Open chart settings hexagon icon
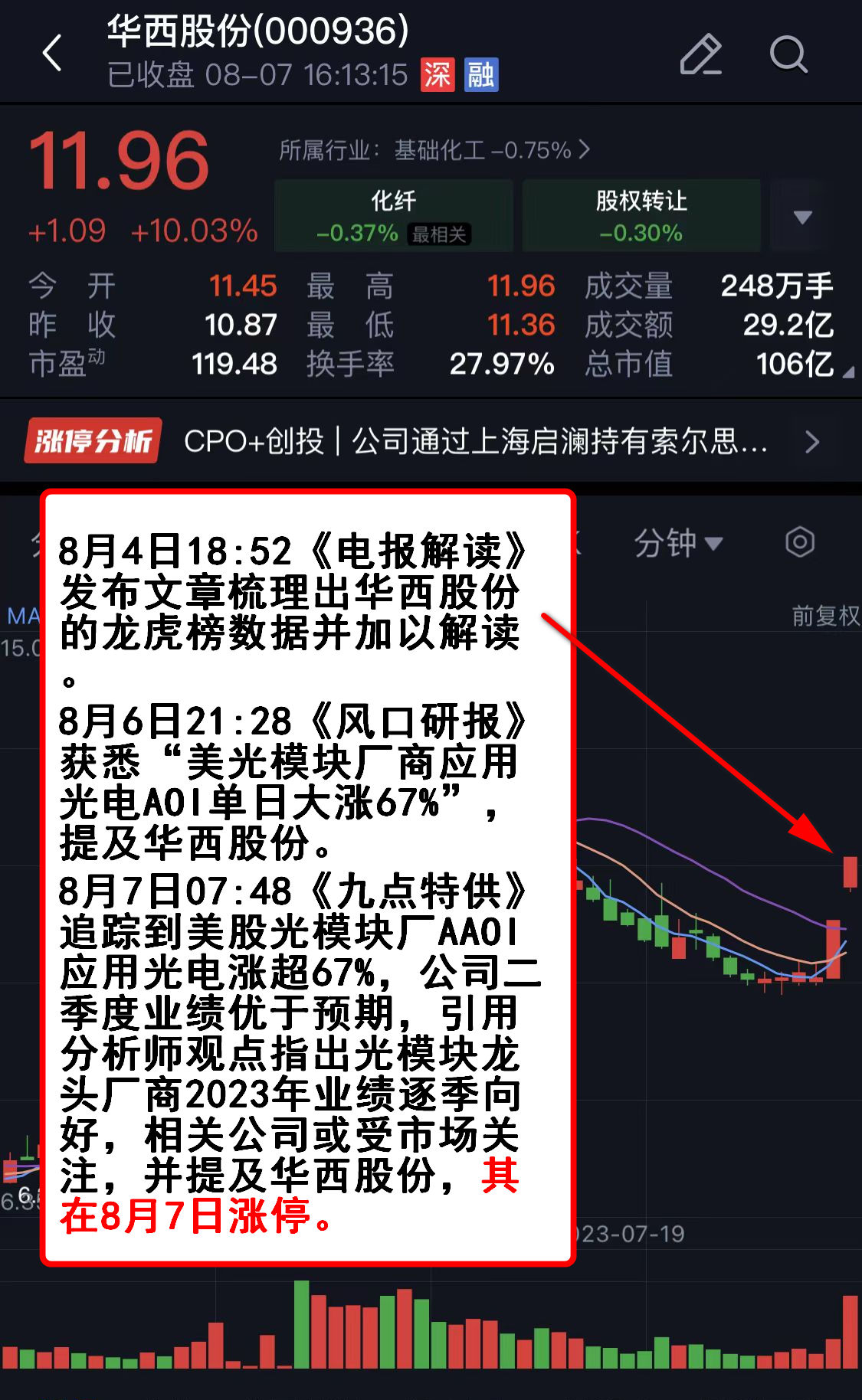Image resolution: width=862 pixels, height=1400 pixels. [x=800, y=542]
